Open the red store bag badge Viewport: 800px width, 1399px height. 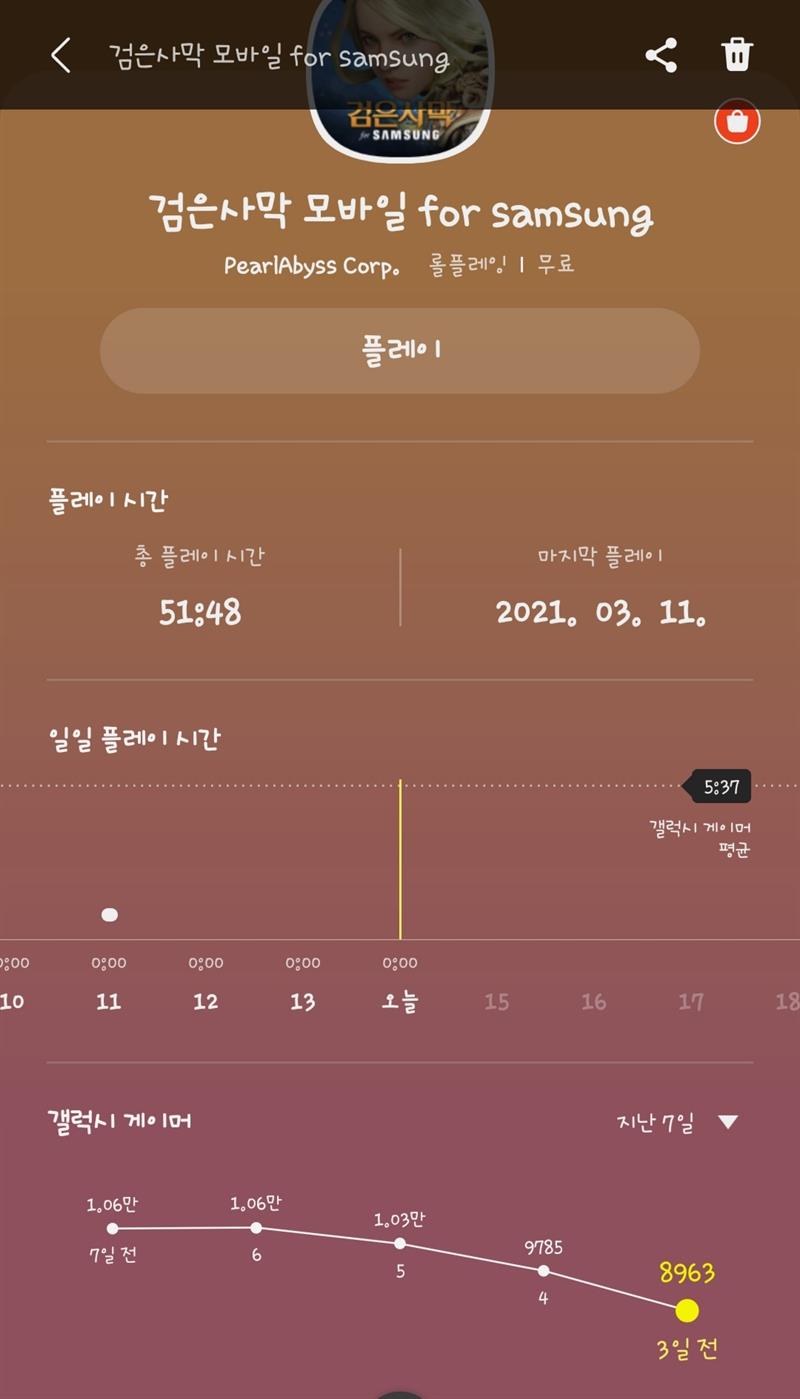coord(737,123)
